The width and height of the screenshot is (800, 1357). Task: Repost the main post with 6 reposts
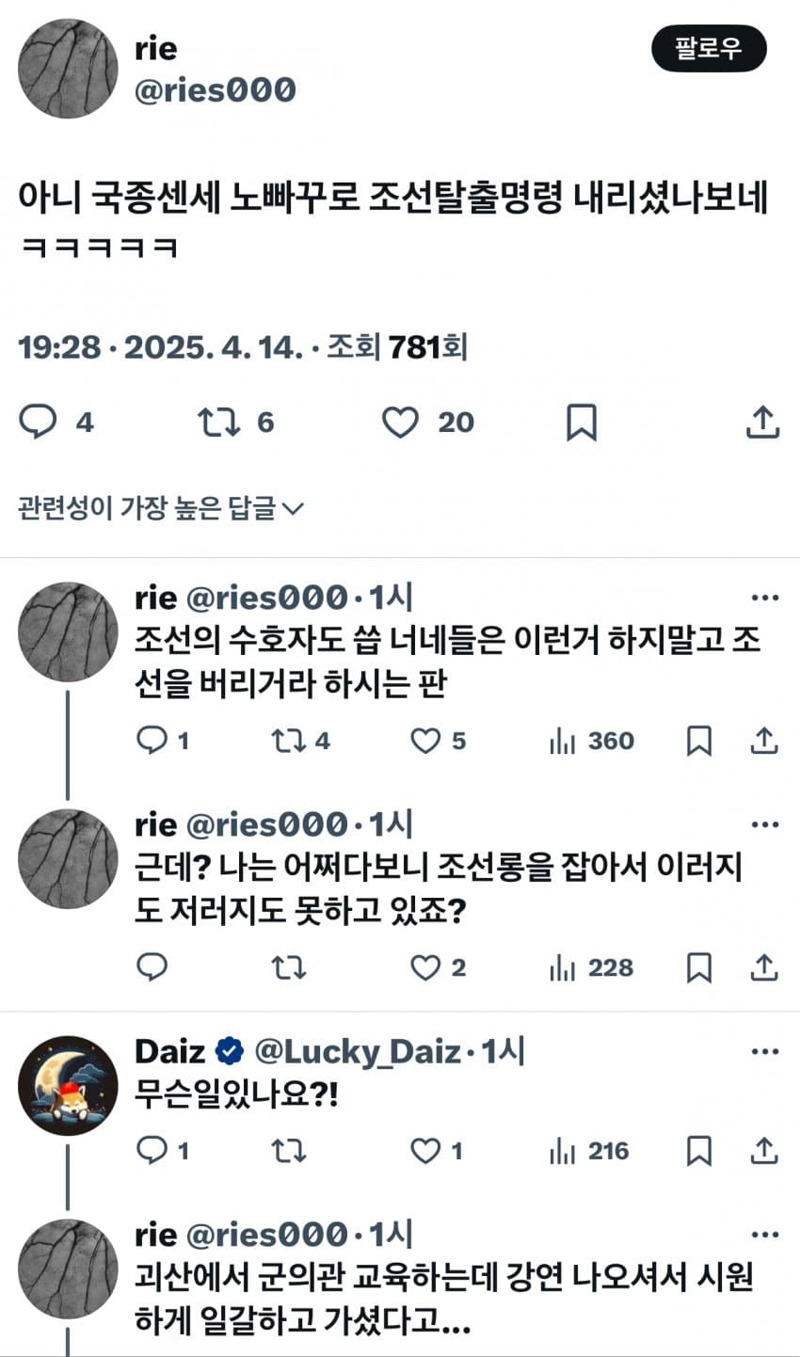pyautogui.click(x=237, y=422)
